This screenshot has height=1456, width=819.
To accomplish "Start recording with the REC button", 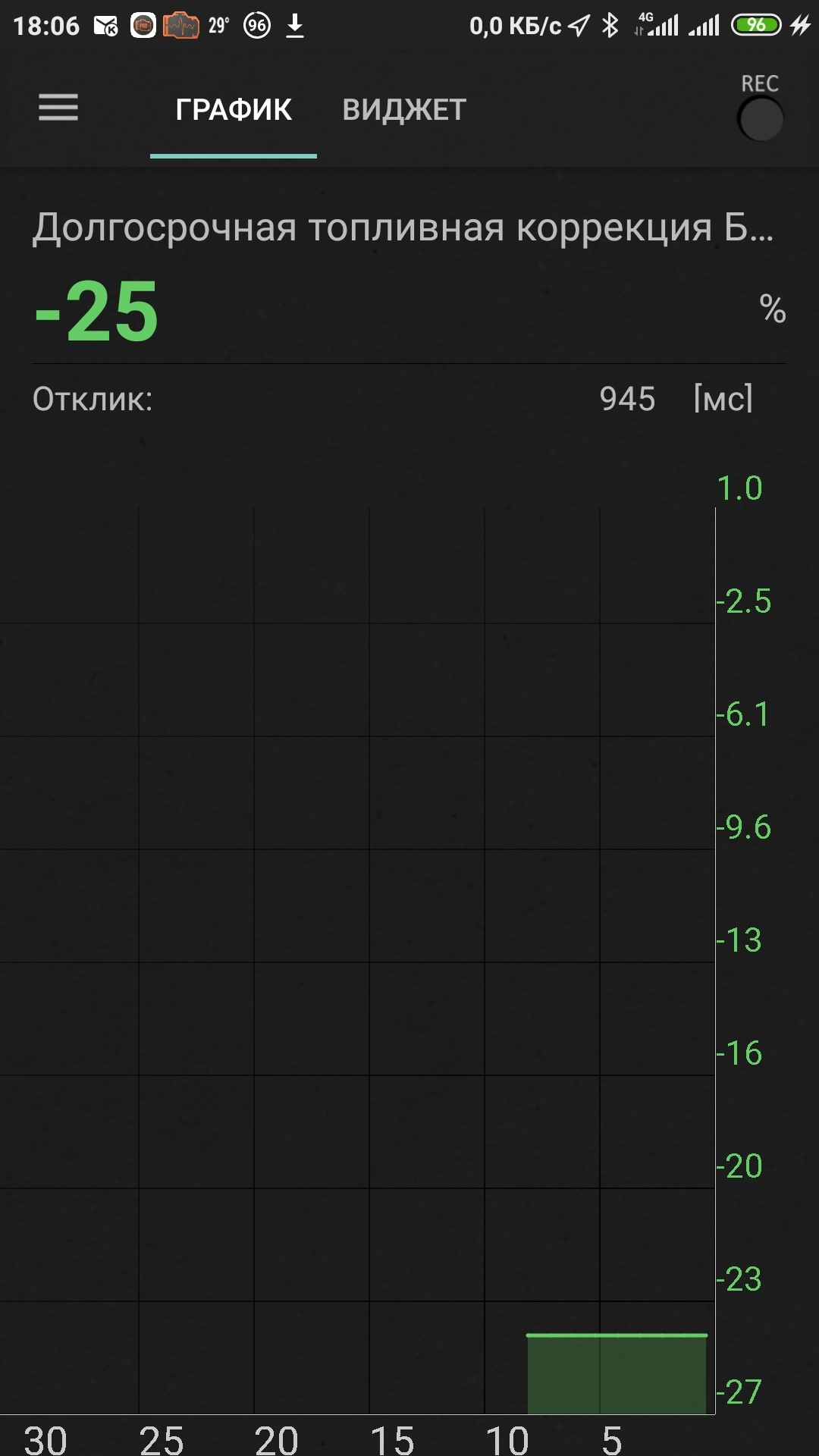I will [x=760, y=118].
